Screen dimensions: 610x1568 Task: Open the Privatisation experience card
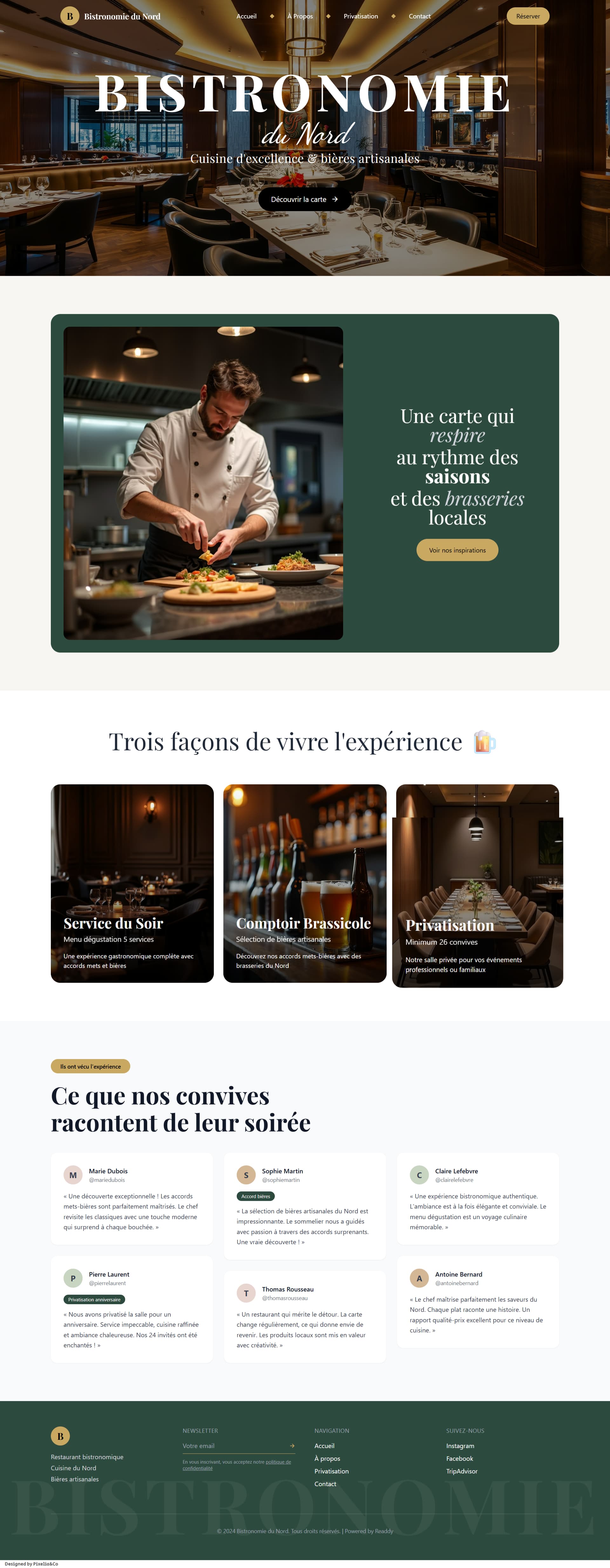point(477,886)
